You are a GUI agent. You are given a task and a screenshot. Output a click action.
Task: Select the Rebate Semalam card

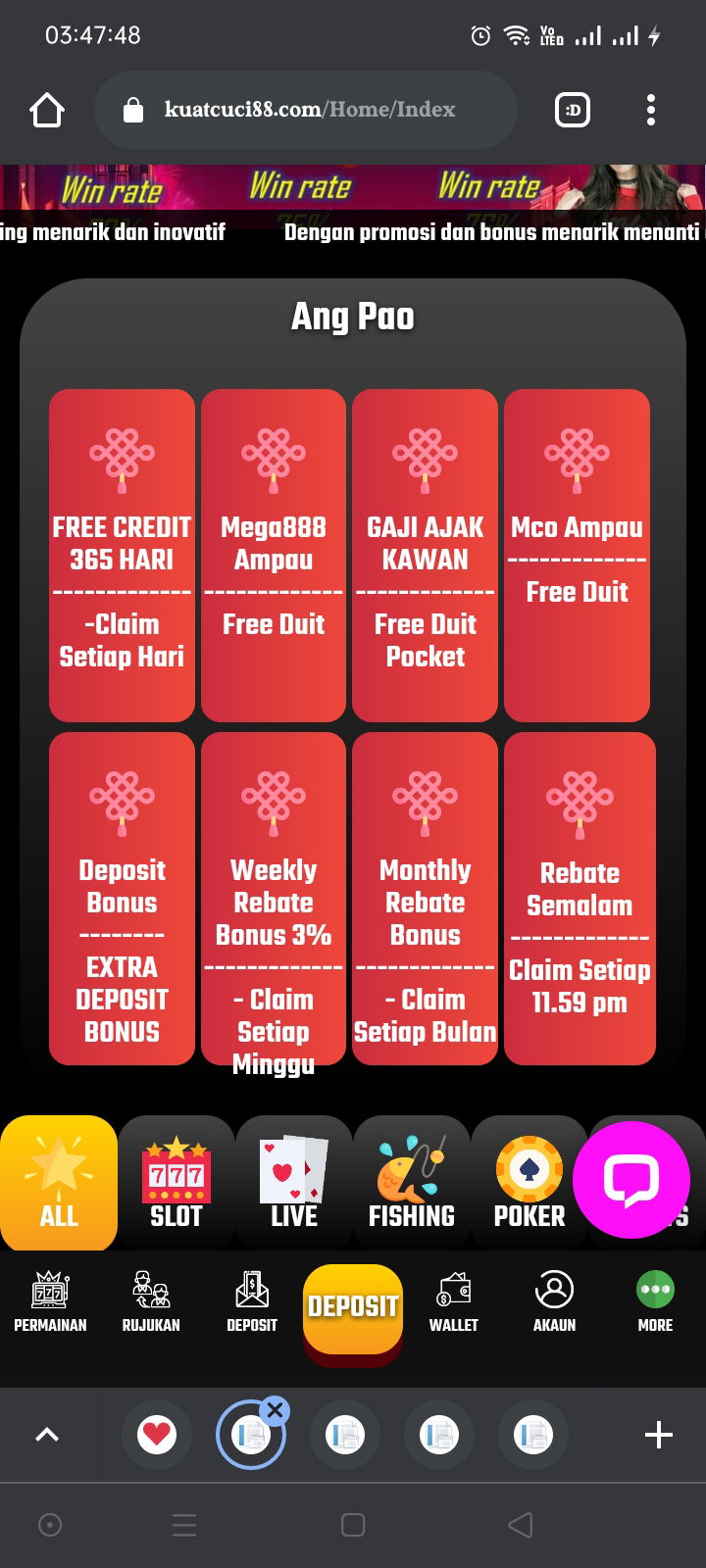click(x=580, y=898)
